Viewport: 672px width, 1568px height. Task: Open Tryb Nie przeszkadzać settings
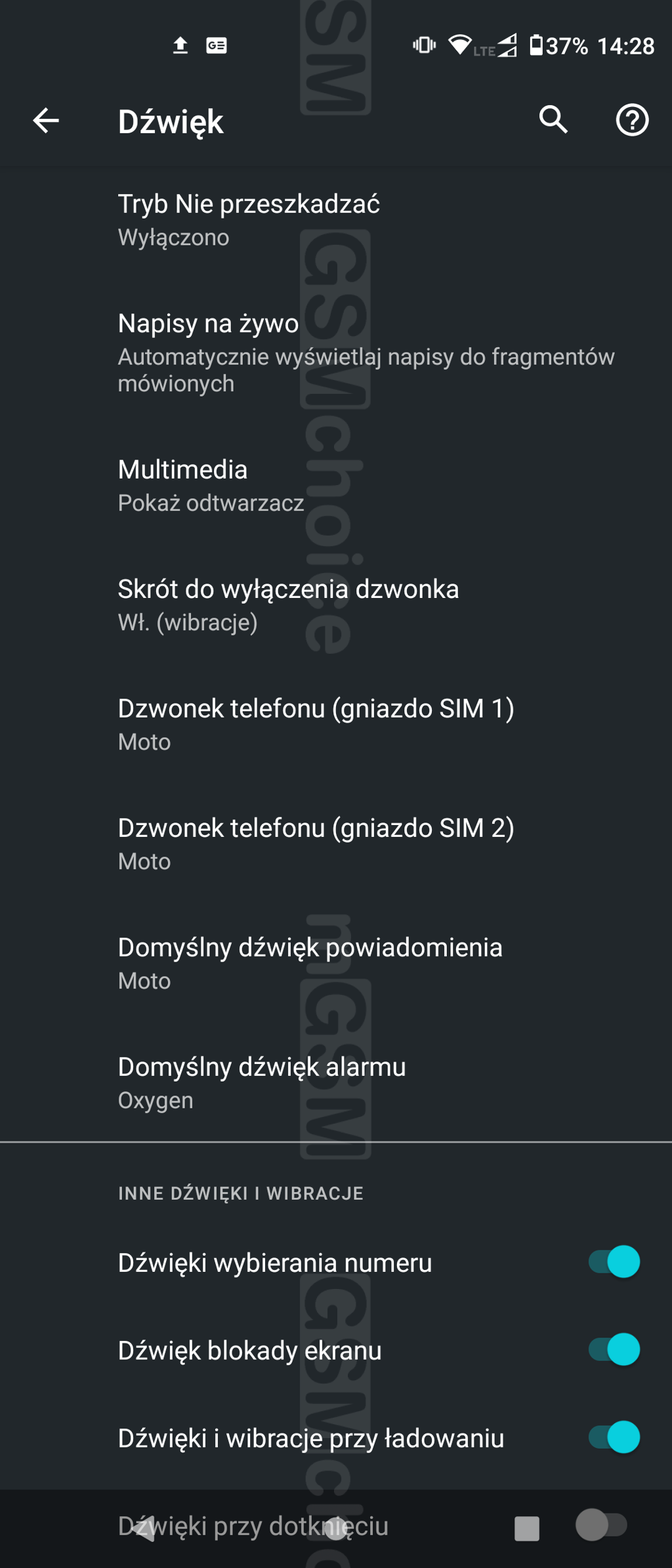[249, 219]
